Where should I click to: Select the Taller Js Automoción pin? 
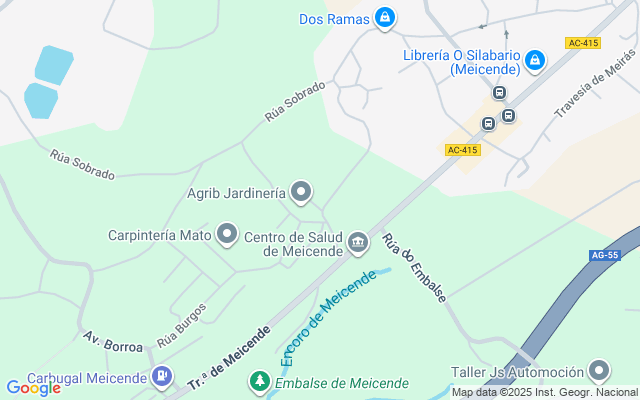pyautogui.click(x=599, y=371)
